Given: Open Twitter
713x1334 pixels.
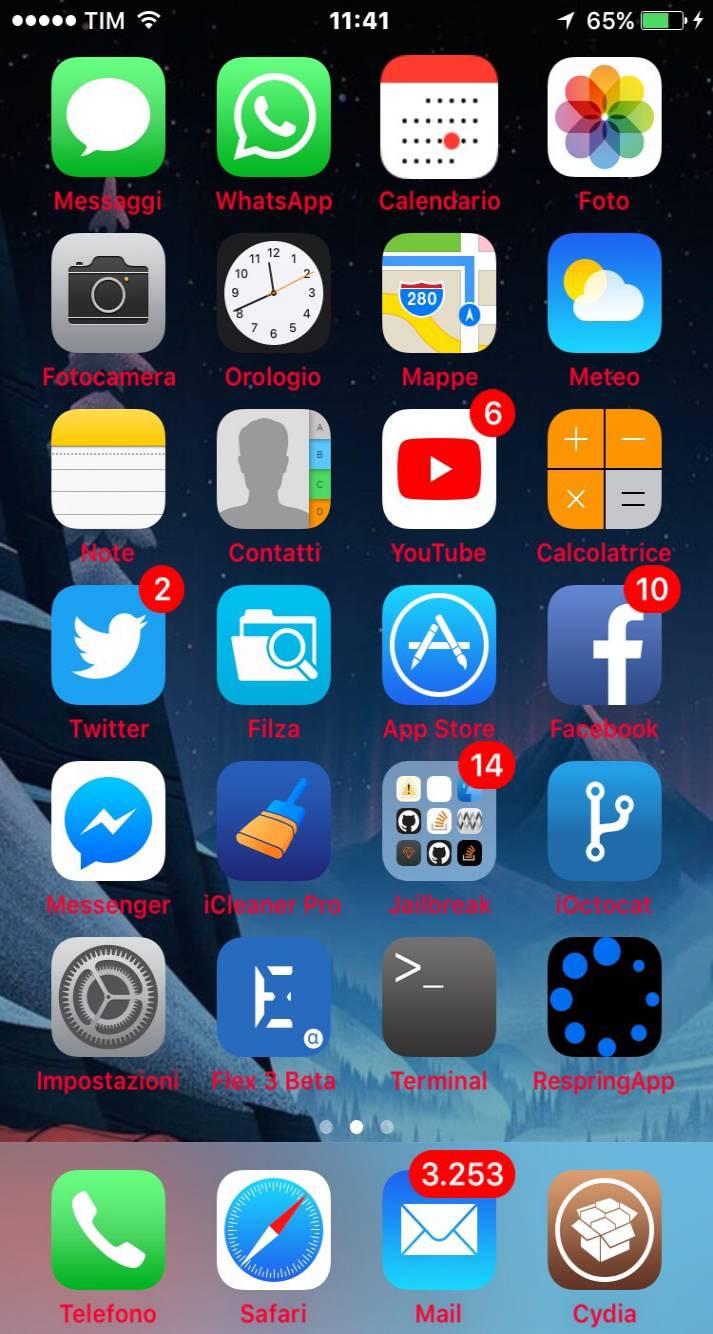Looking at the screenshot, I should pyautogui.click(x=108, y=645).
